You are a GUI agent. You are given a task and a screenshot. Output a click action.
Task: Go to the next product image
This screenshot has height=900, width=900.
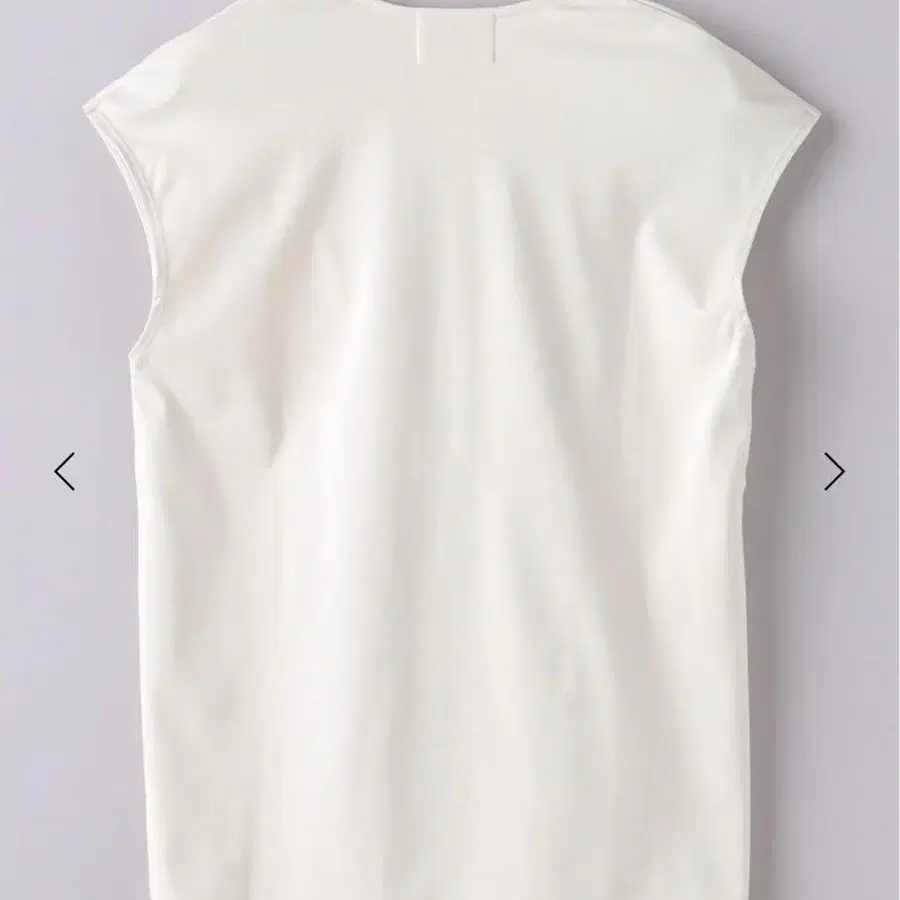pos(835,471)
